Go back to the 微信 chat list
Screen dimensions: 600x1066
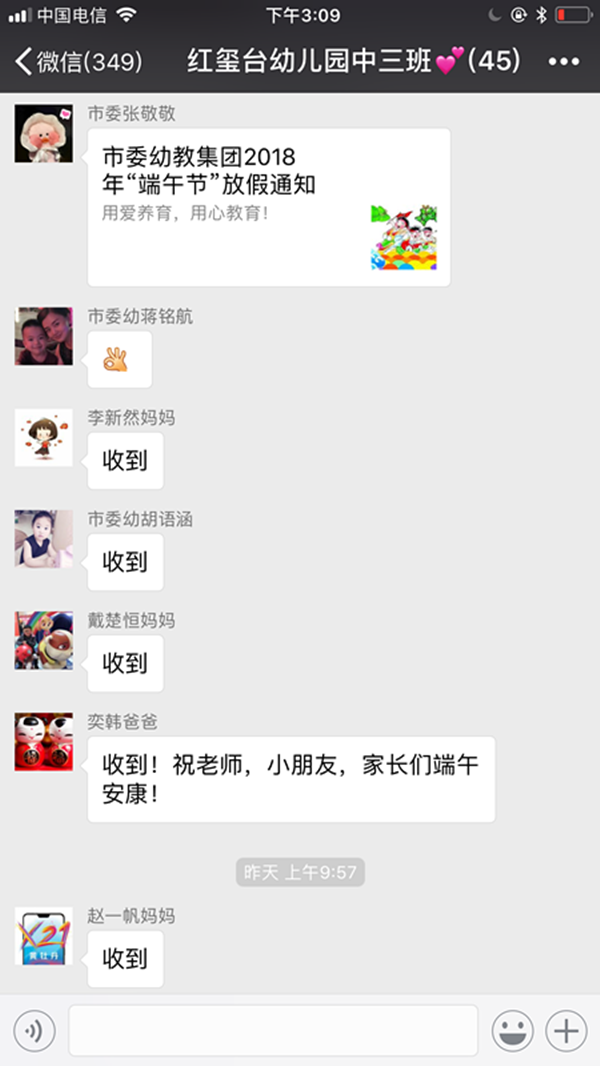click(78, 62)
